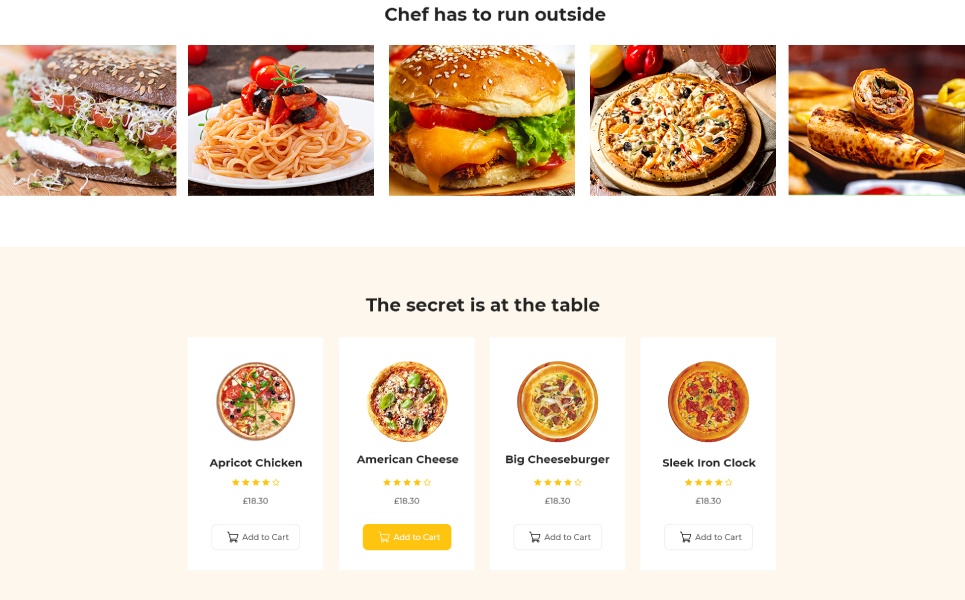This screenshot has width=965, height=600.
Task: Add Apricot Chicken to cart
Action: point(256,537)
